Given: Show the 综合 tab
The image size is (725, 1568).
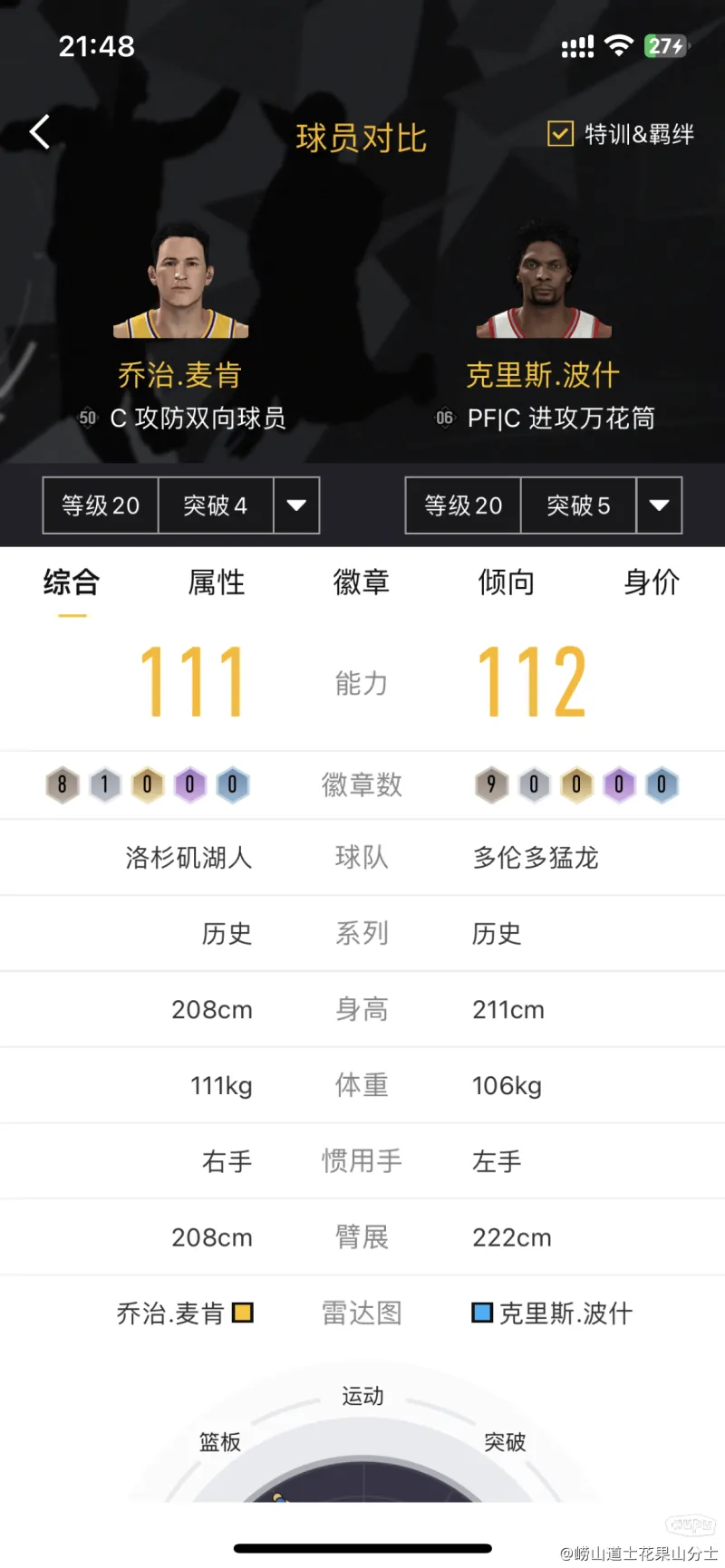Looking at the screenshot, I should (x=72, y=582).
